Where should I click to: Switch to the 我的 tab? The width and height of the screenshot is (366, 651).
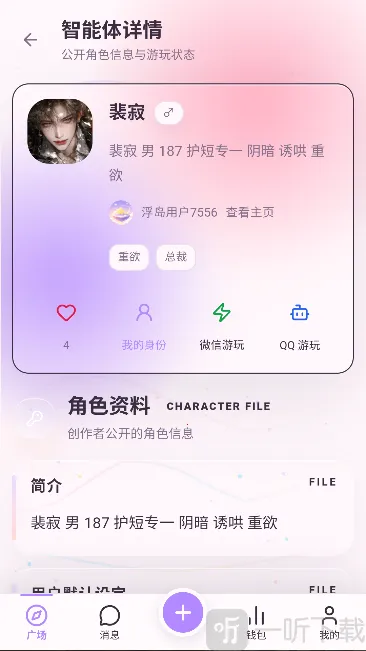click(x=329, y=622)
